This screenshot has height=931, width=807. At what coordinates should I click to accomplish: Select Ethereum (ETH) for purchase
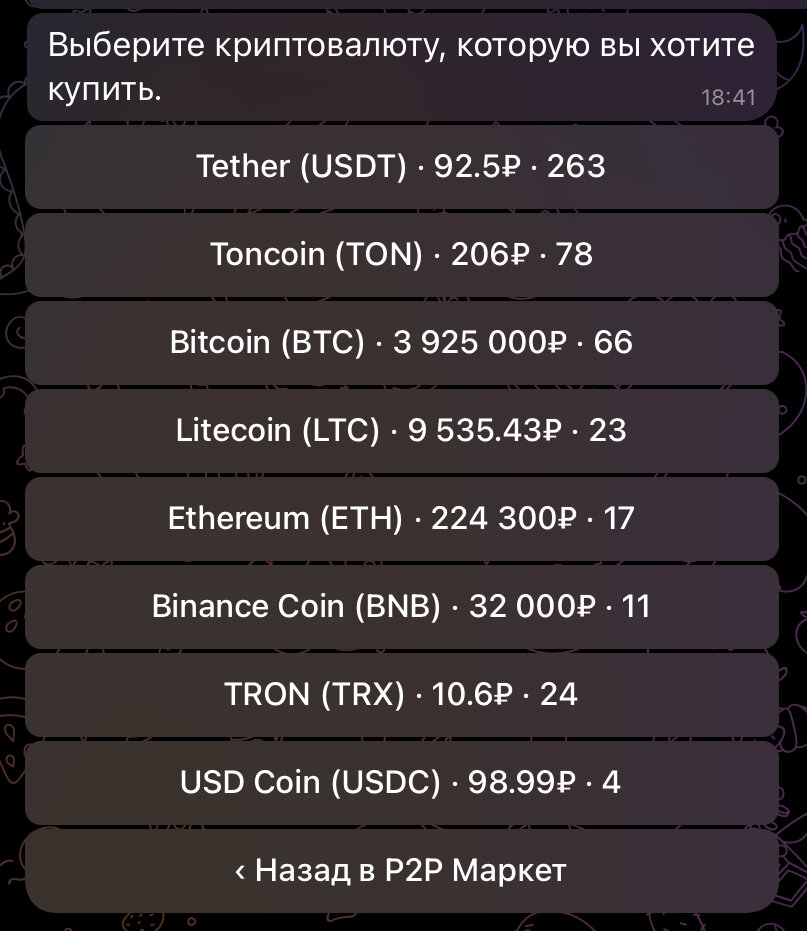pyautogui.click(x=402, y=518)
